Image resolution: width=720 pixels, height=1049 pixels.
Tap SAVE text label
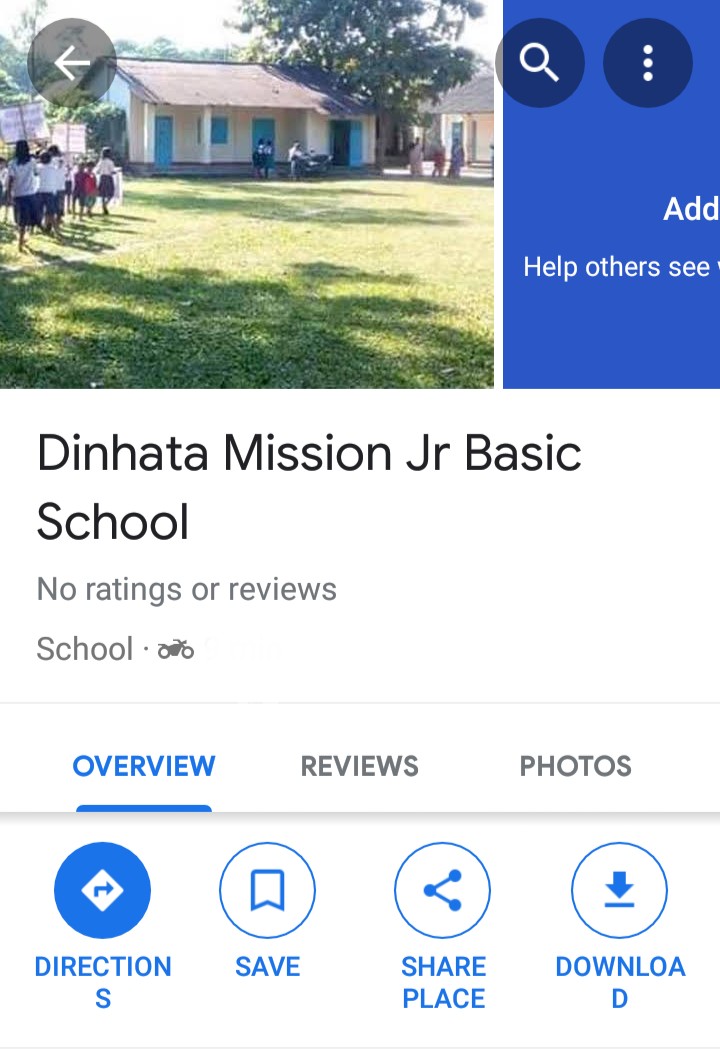[266, 966]
